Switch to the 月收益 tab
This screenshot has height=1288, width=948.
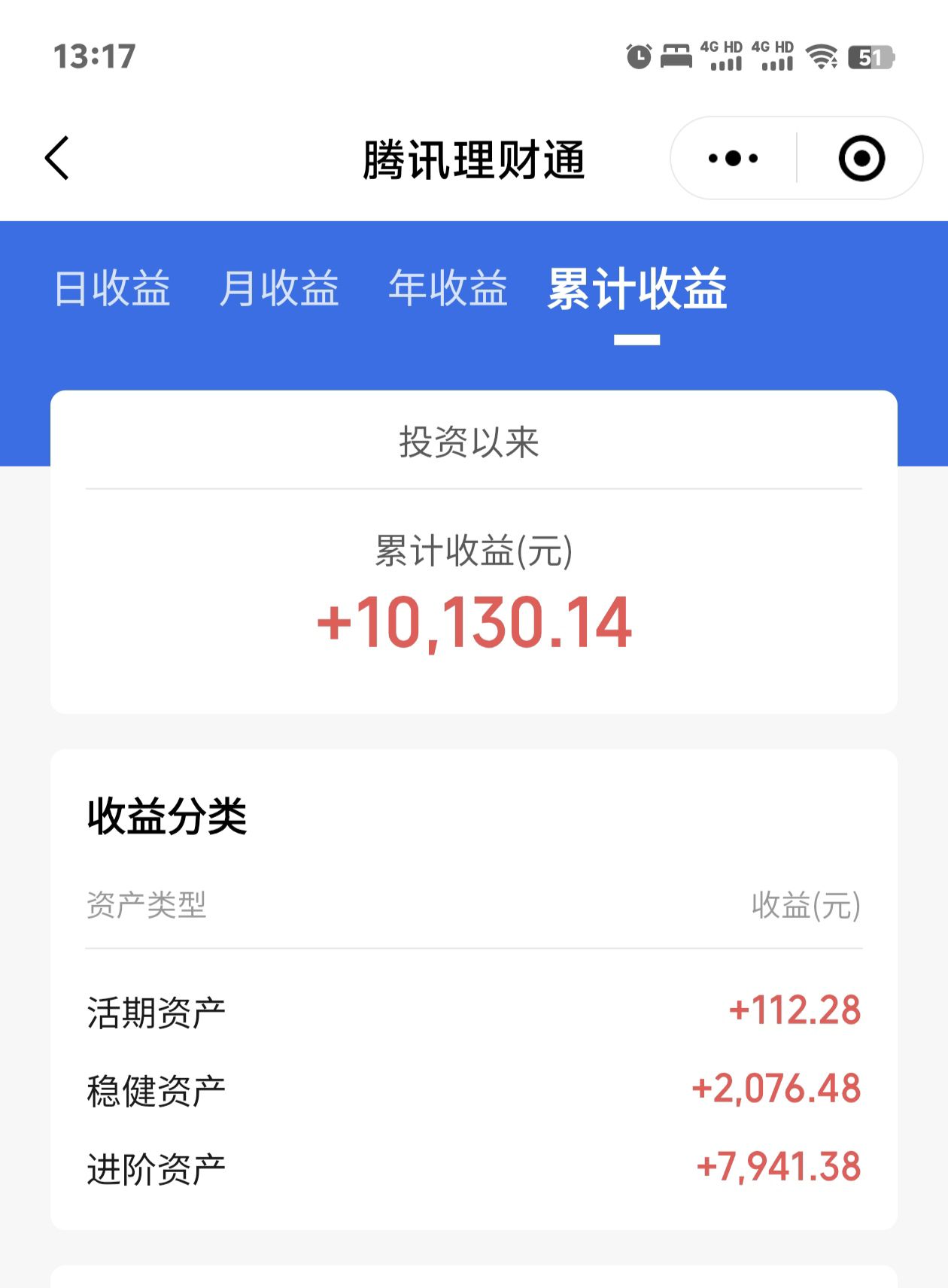click(279, 288)
